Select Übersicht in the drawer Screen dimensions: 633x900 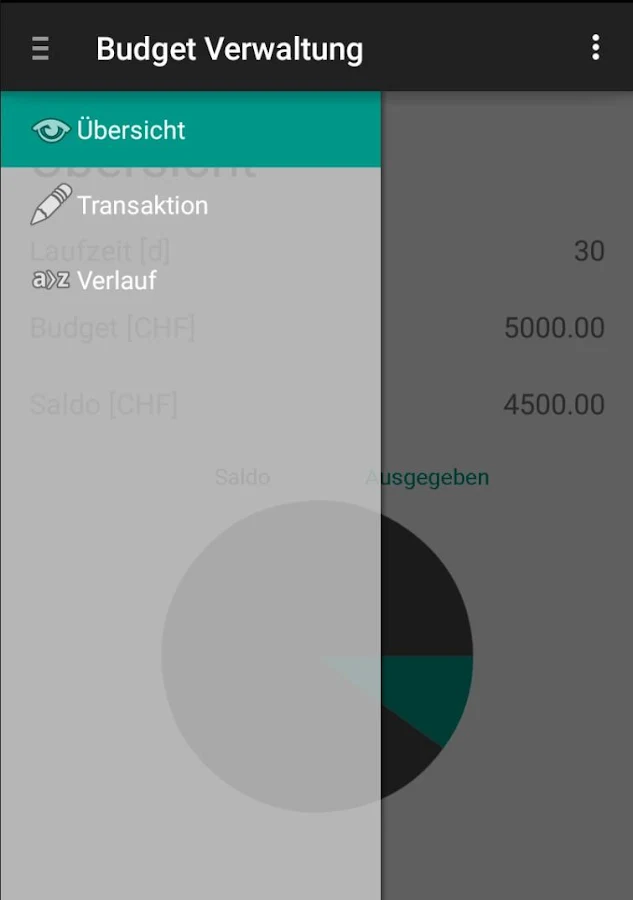pos(130,130)
